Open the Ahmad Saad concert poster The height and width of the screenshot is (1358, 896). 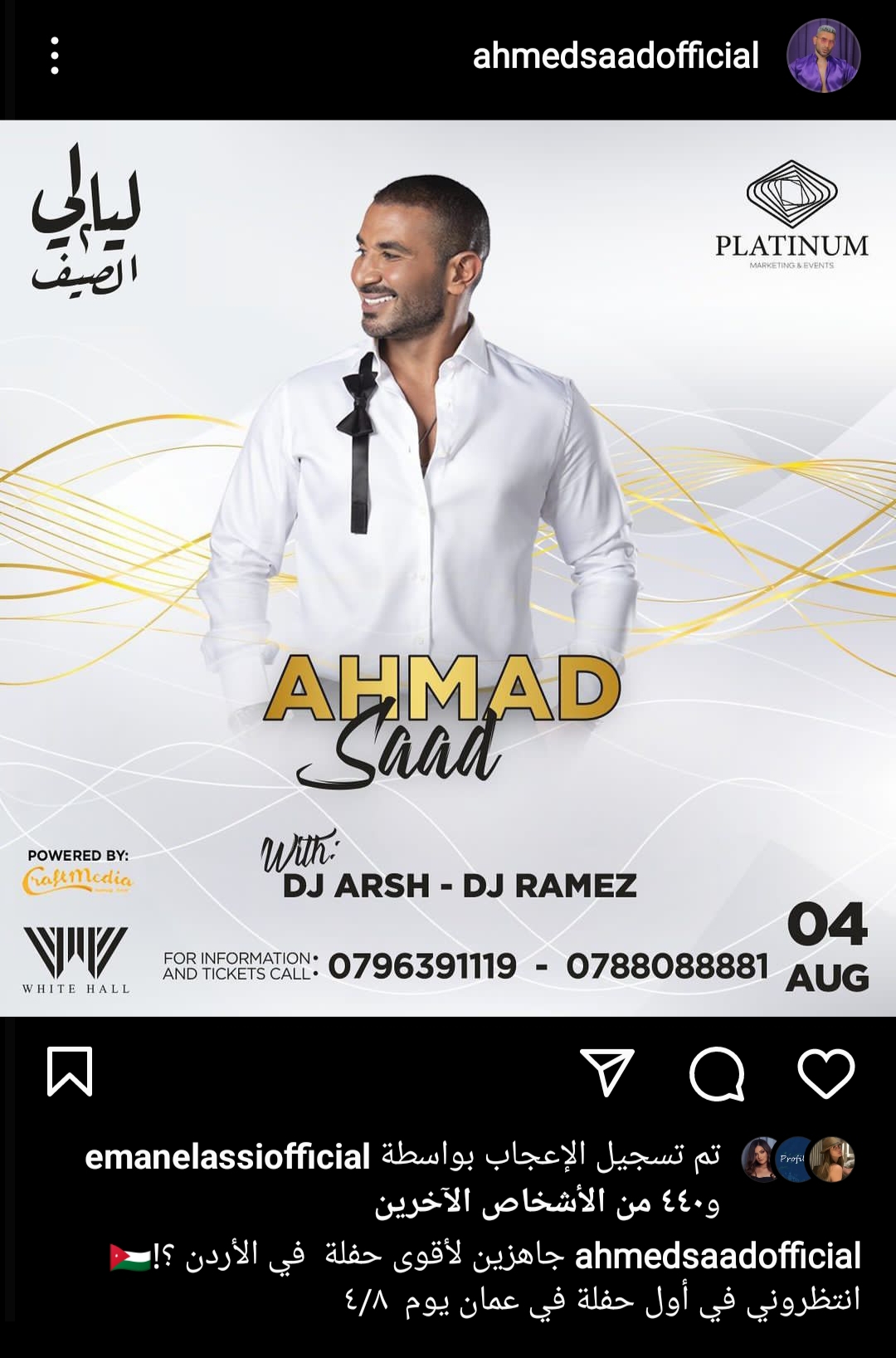[448, 568]
